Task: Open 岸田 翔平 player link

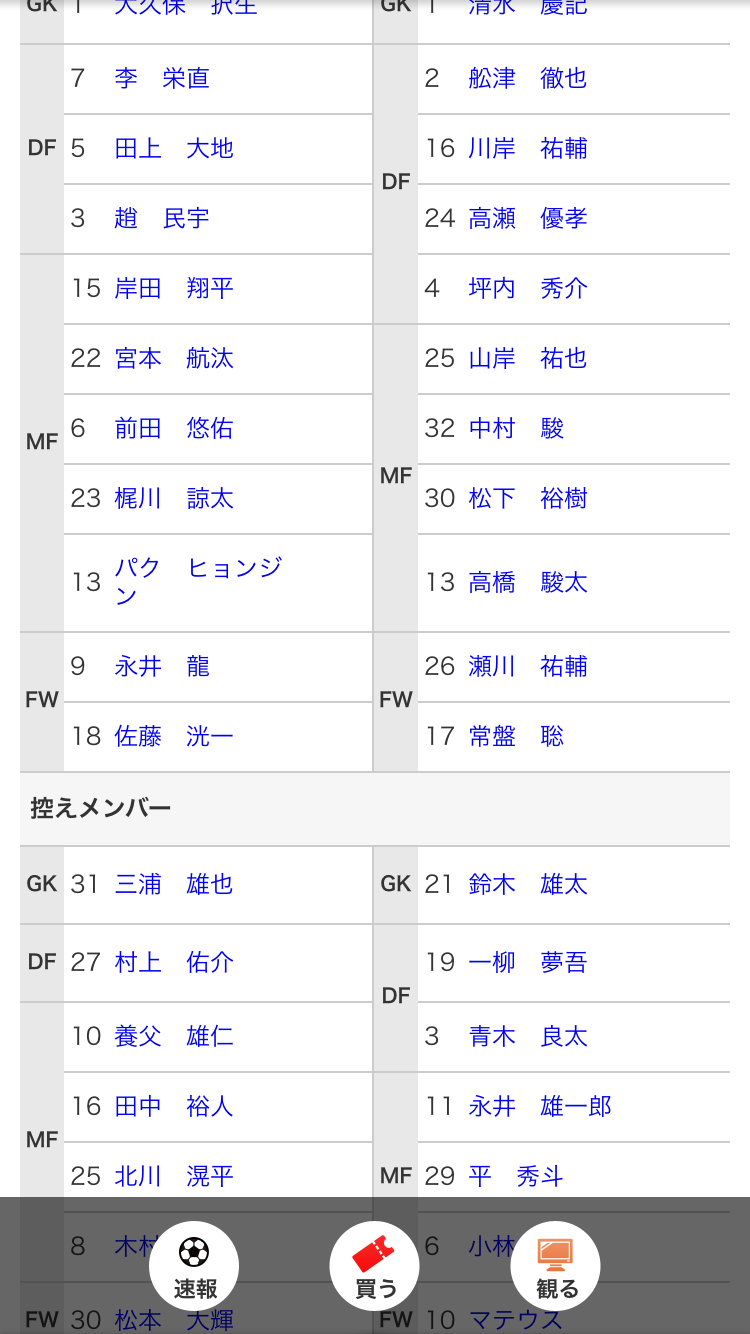Action: click(x=174, y=288)
